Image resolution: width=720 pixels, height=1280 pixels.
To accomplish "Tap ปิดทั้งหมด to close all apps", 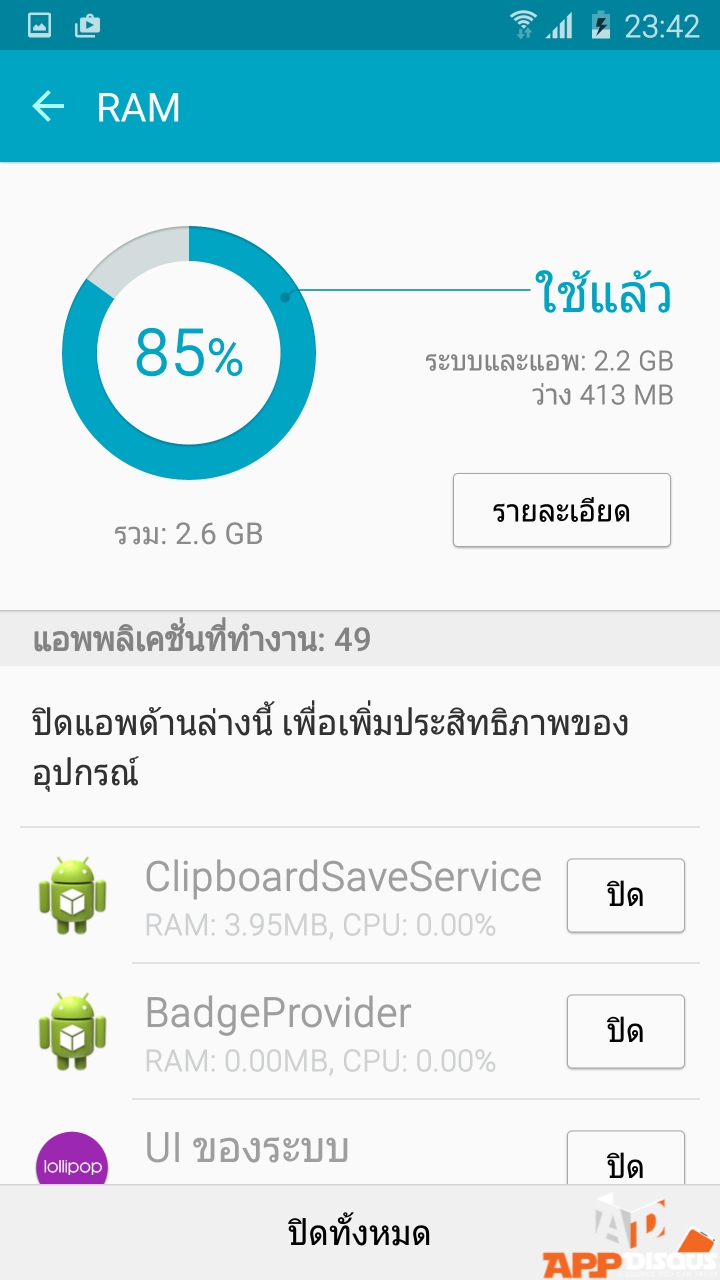I will point(359,1233).
